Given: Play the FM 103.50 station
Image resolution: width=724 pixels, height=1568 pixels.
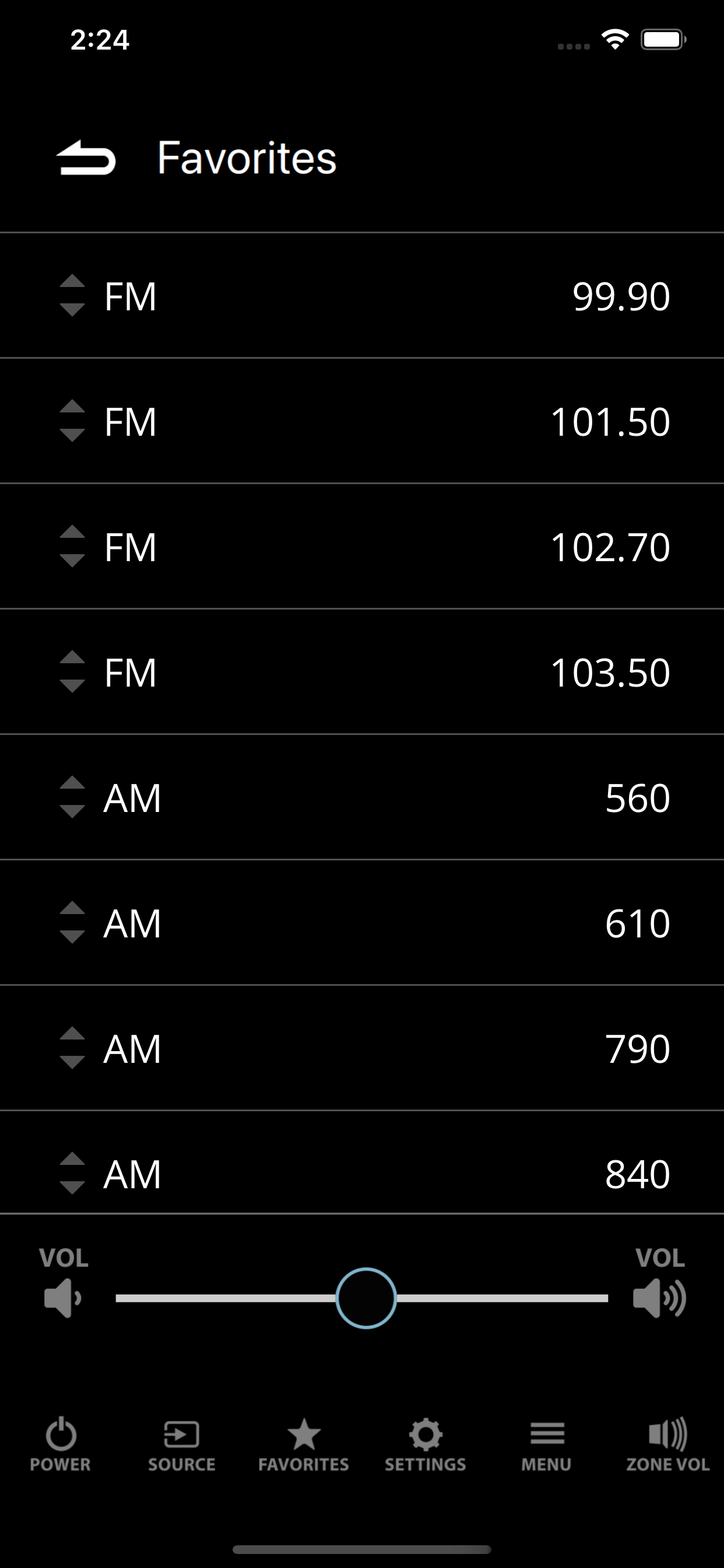Looking at the screenshot, I should (x=365, y=672).
